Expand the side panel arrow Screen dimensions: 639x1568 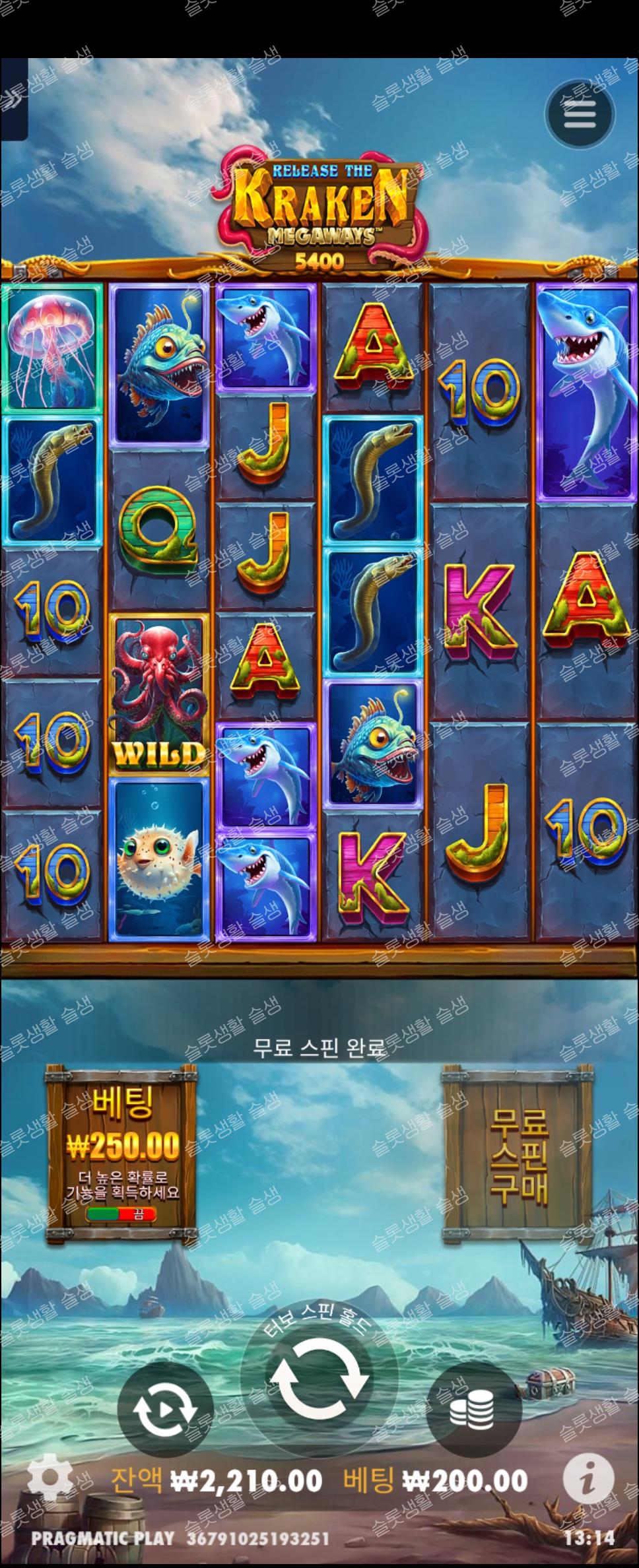[12, 99]
